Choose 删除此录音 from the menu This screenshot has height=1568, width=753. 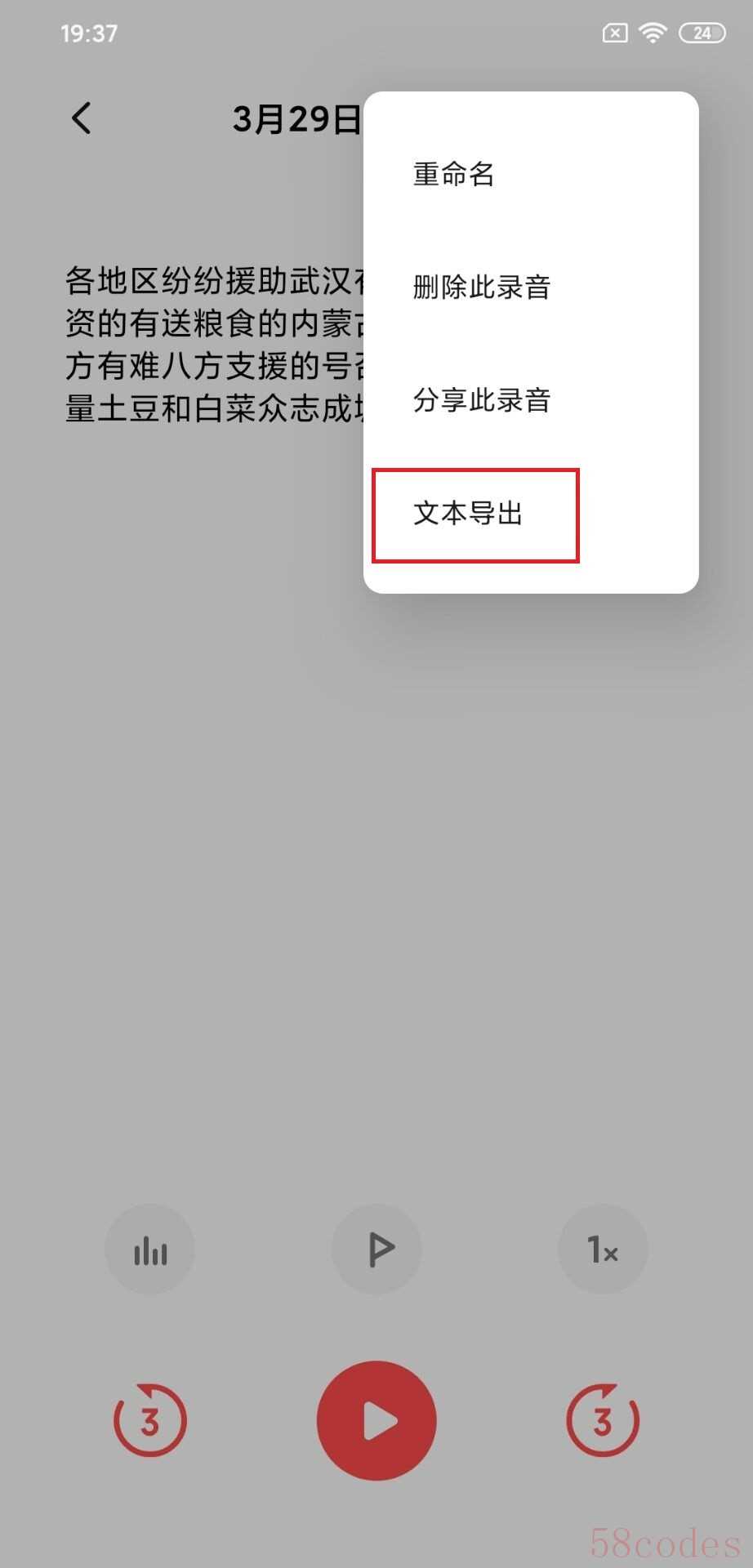pyautogui.click(x=531, y=287)
